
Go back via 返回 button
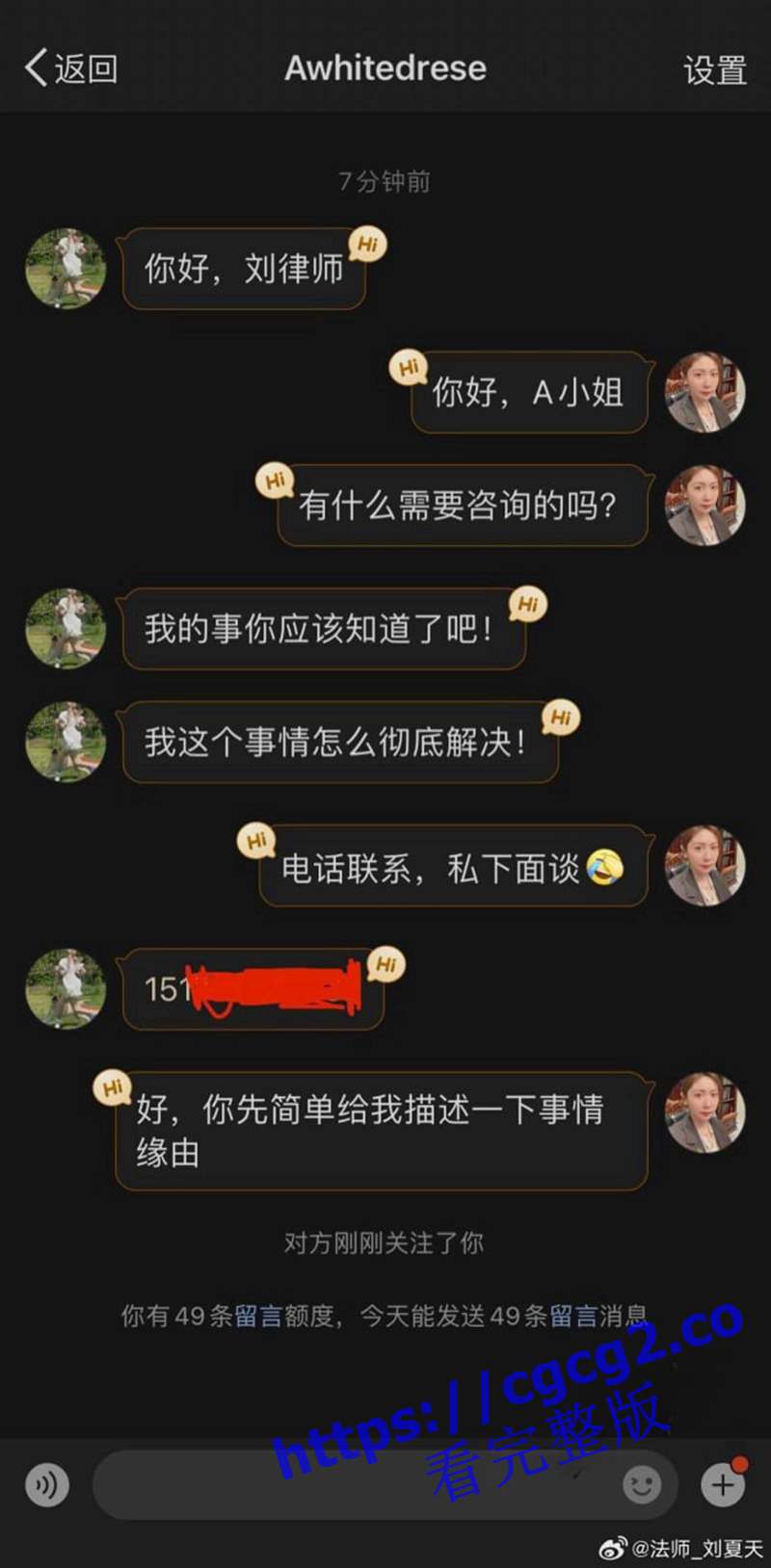click(x=71, y=68)
